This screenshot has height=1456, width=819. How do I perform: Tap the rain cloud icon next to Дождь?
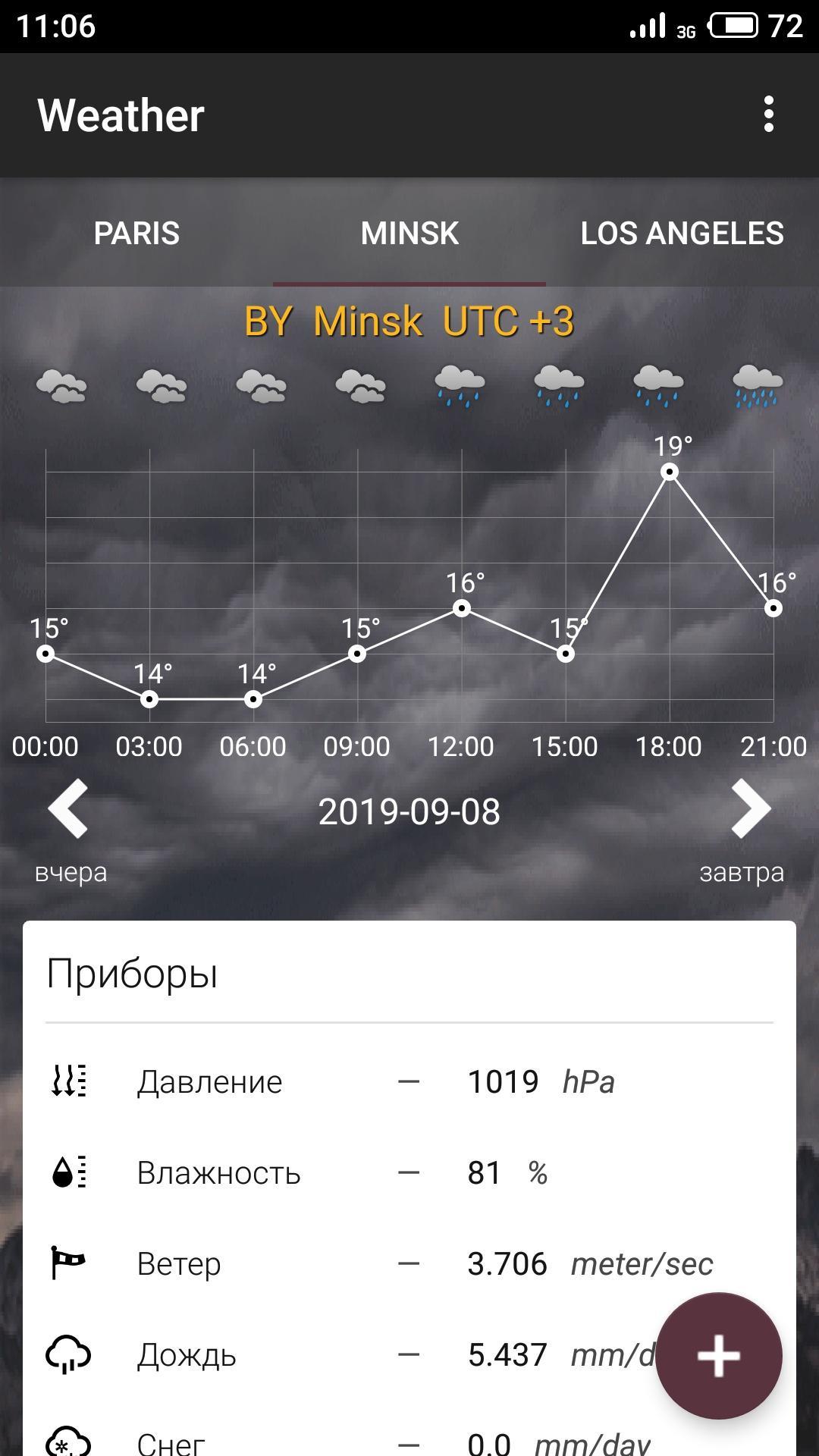[x=68, y=1355]
